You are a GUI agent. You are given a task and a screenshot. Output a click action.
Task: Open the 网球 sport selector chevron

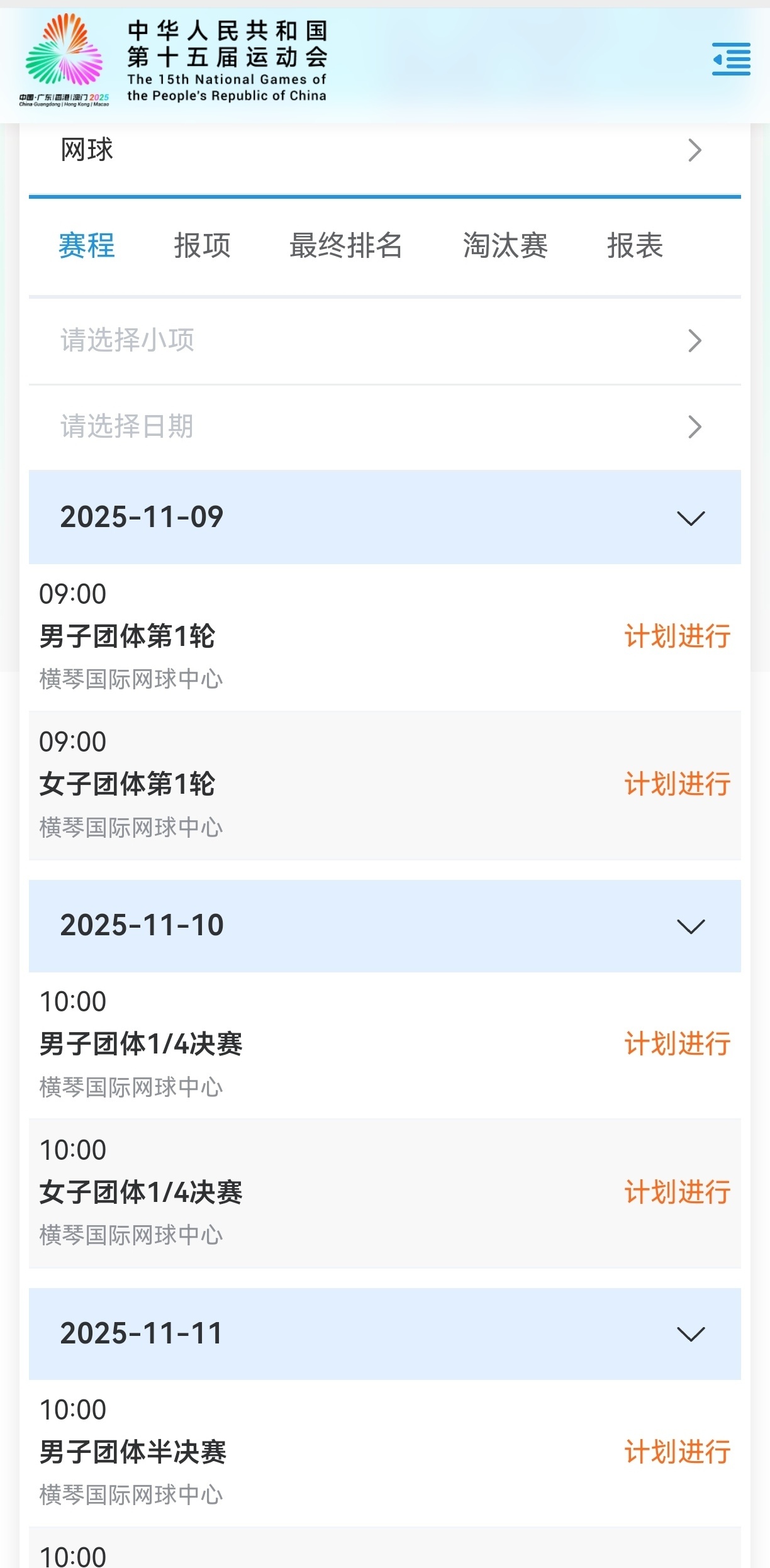pyautogui.click(x=694, y=151)
